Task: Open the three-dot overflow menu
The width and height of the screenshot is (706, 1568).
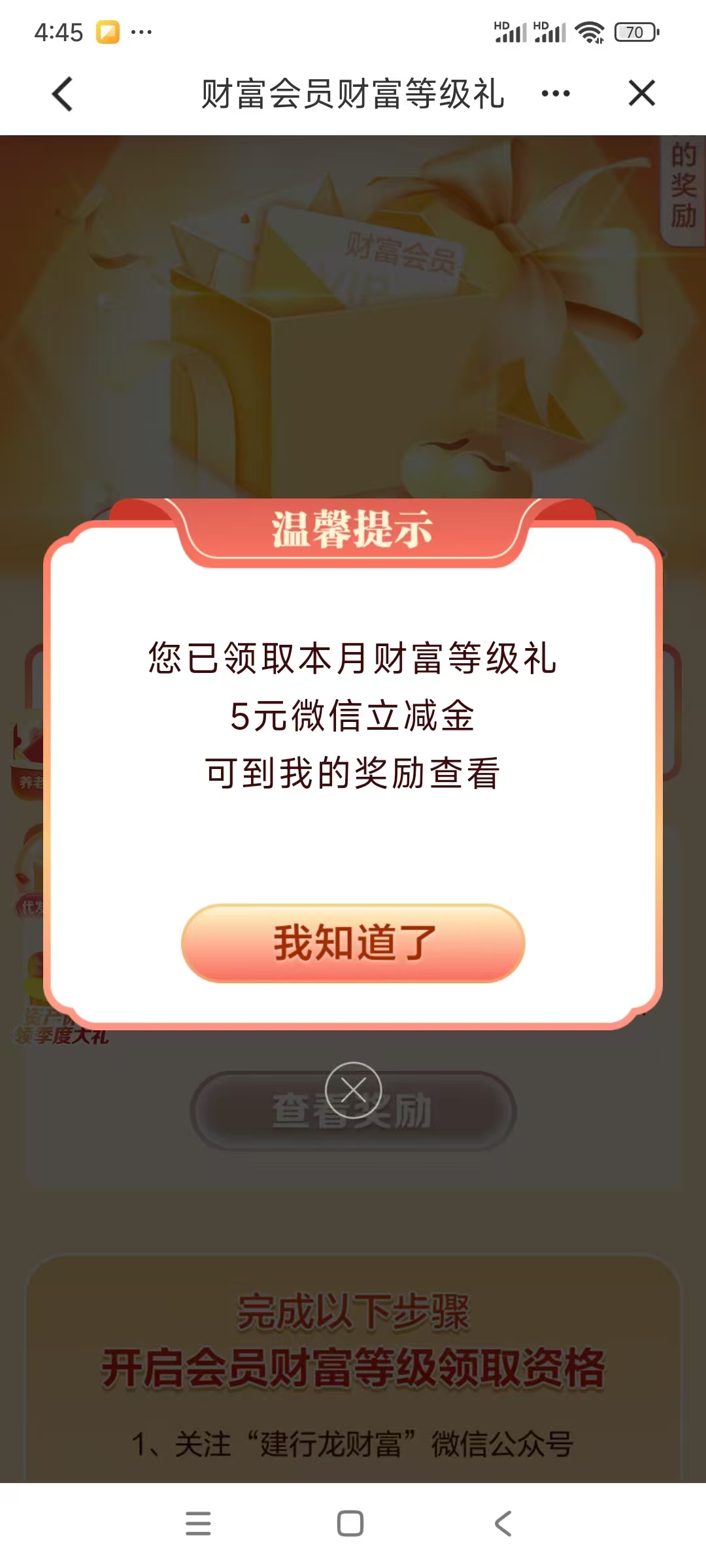Action: [556, 94]
